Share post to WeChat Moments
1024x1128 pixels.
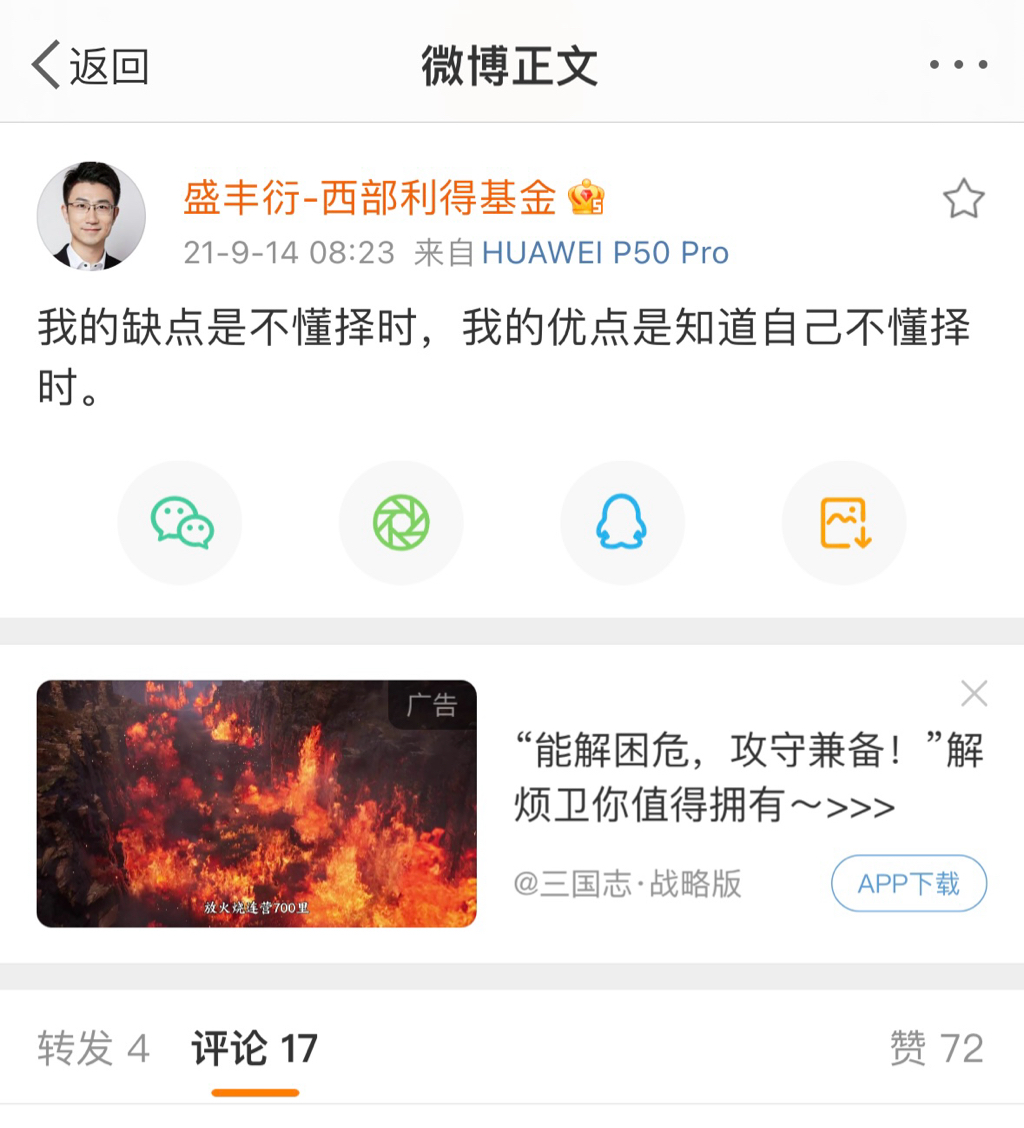(401, 523)
